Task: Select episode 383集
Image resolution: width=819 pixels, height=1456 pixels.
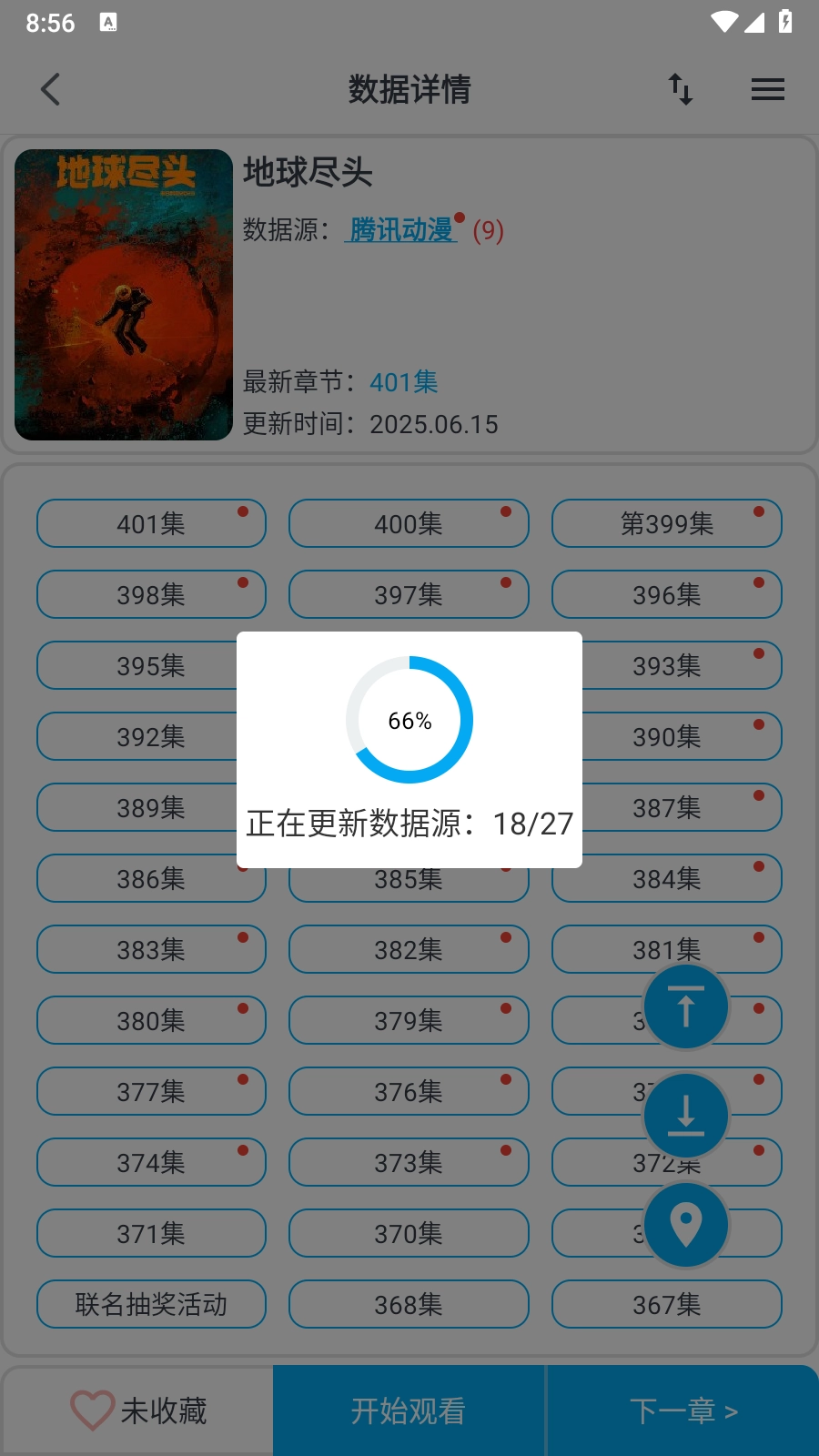Action: tap(151, 949)
